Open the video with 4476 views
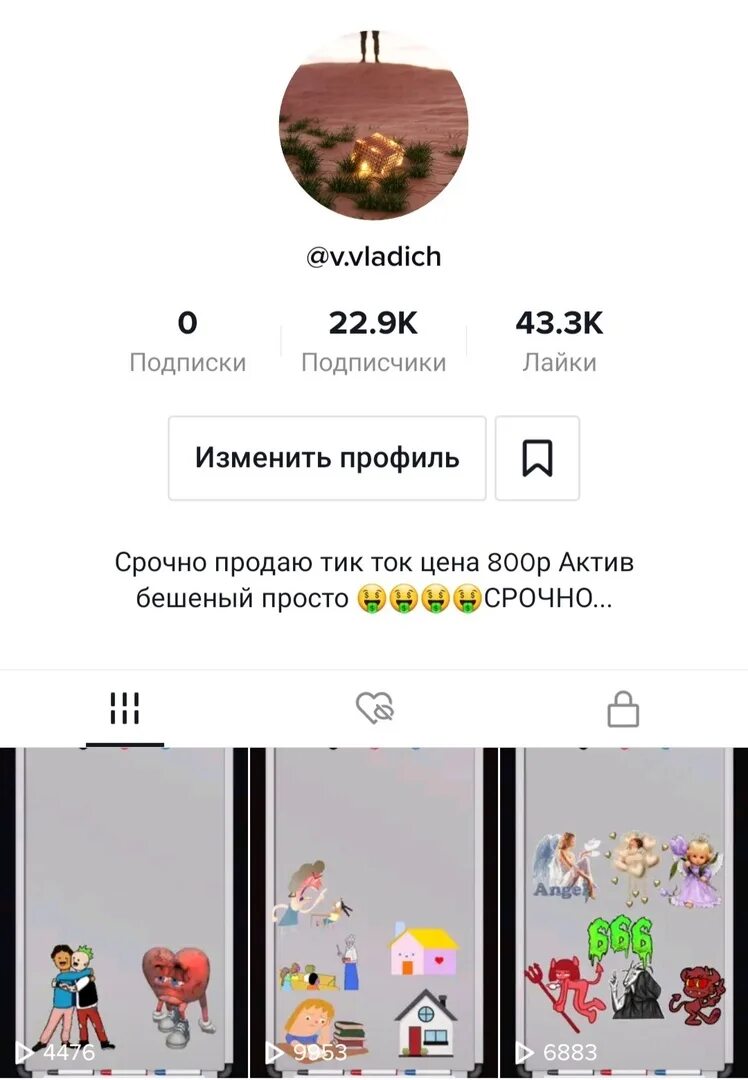Image resolution: width=748 pixels, height=1080 pixels. [x=124, y=913]
